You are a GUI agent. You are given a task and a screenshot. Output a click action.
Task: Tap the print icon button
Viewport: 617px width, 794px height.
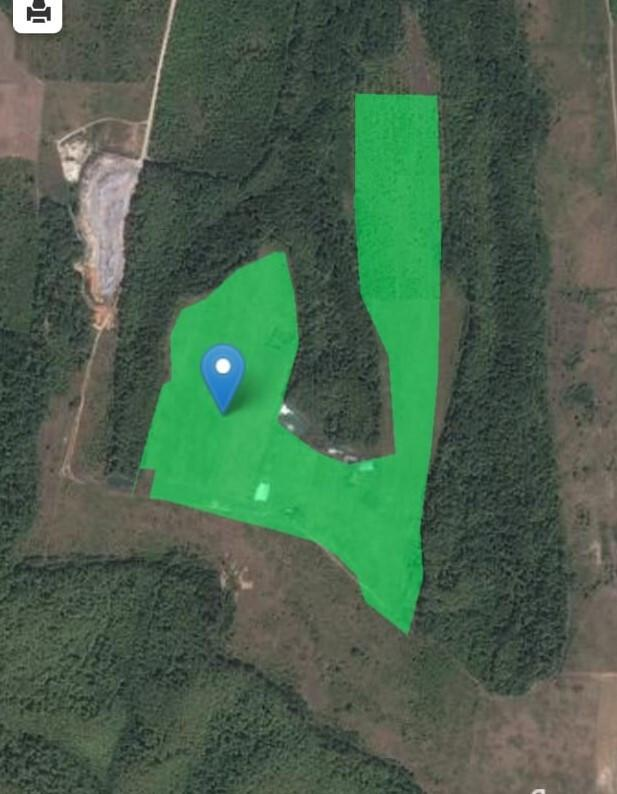38,12
